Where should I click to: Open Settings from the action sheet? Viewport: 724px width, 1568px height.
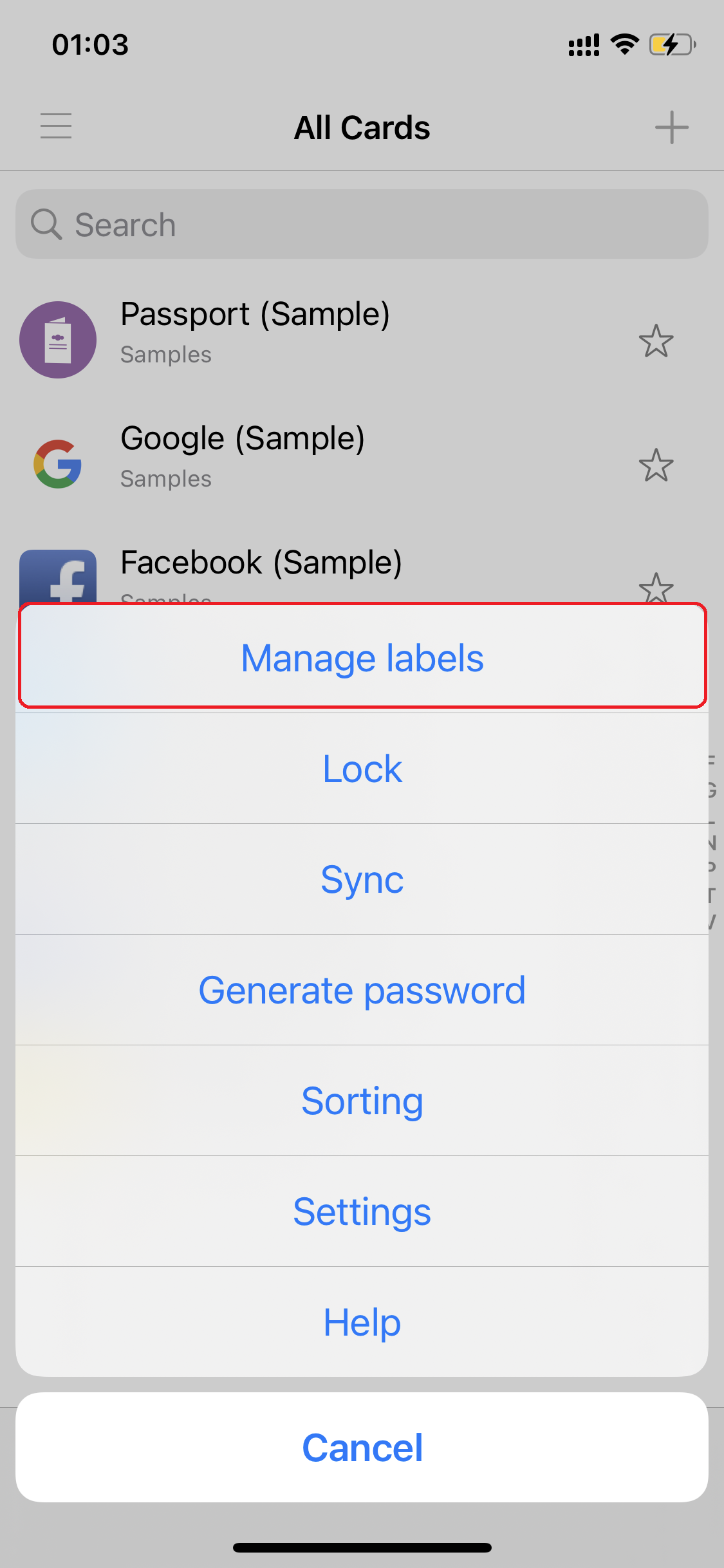click(x=362, y=1211)
